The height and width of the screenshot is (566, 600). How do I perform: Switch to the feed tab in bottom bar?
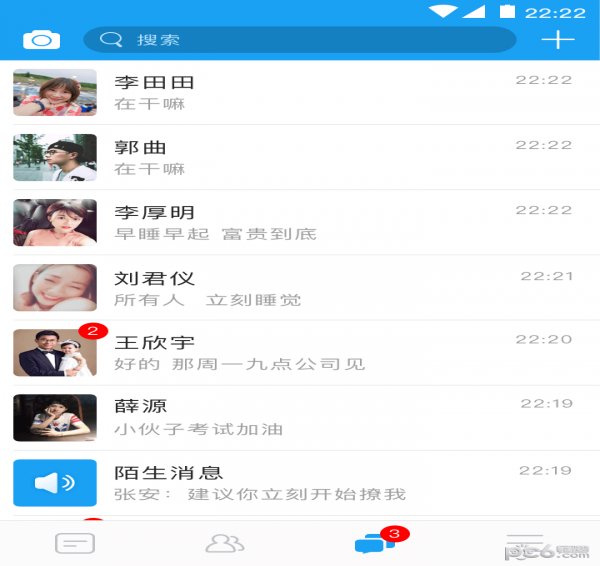[75, 544]
